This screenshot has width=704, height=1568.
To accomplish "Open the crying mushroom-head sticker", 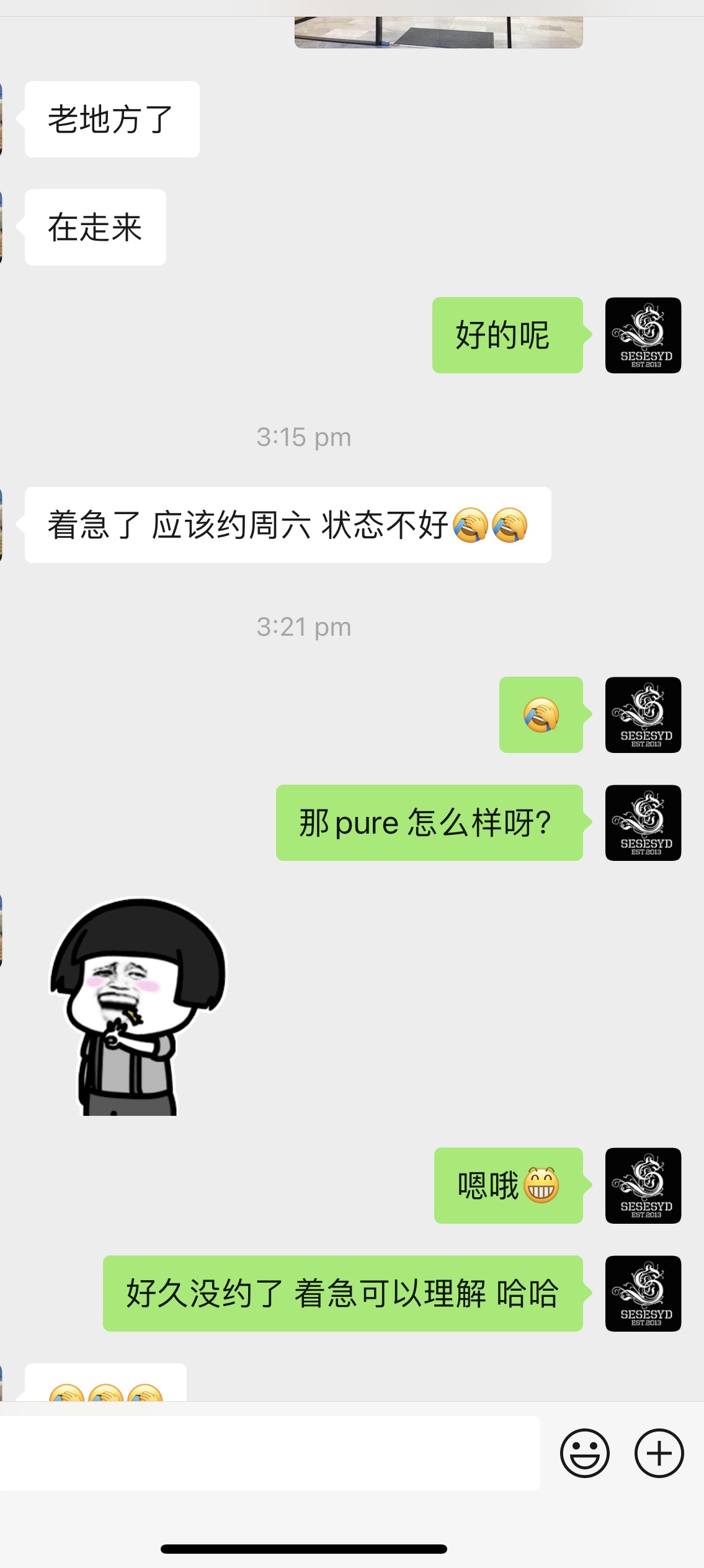I will [x=138, y=1006].
